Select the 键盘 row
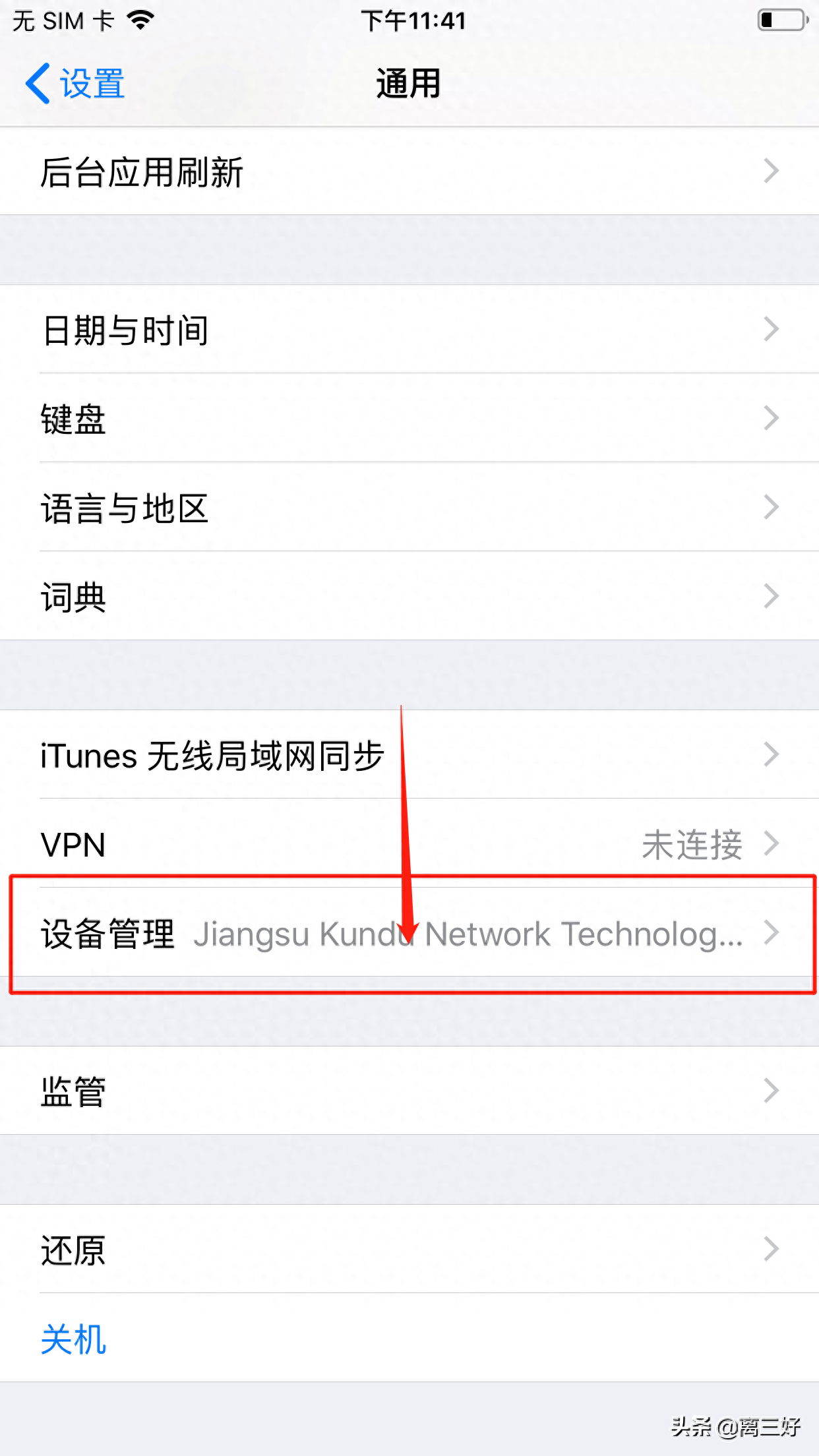Screen dimensions: 819x1456 [x=409, y=419]
